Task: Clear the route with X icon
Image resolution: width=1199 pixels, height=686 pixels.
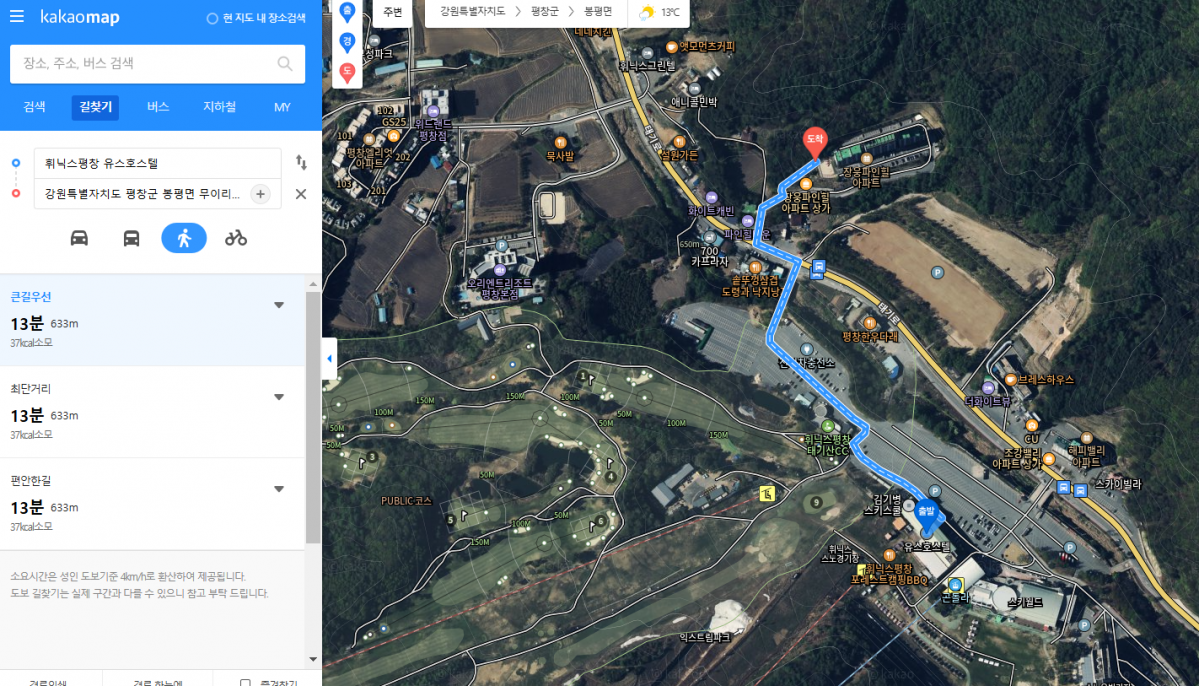Action: pos(301,194)
